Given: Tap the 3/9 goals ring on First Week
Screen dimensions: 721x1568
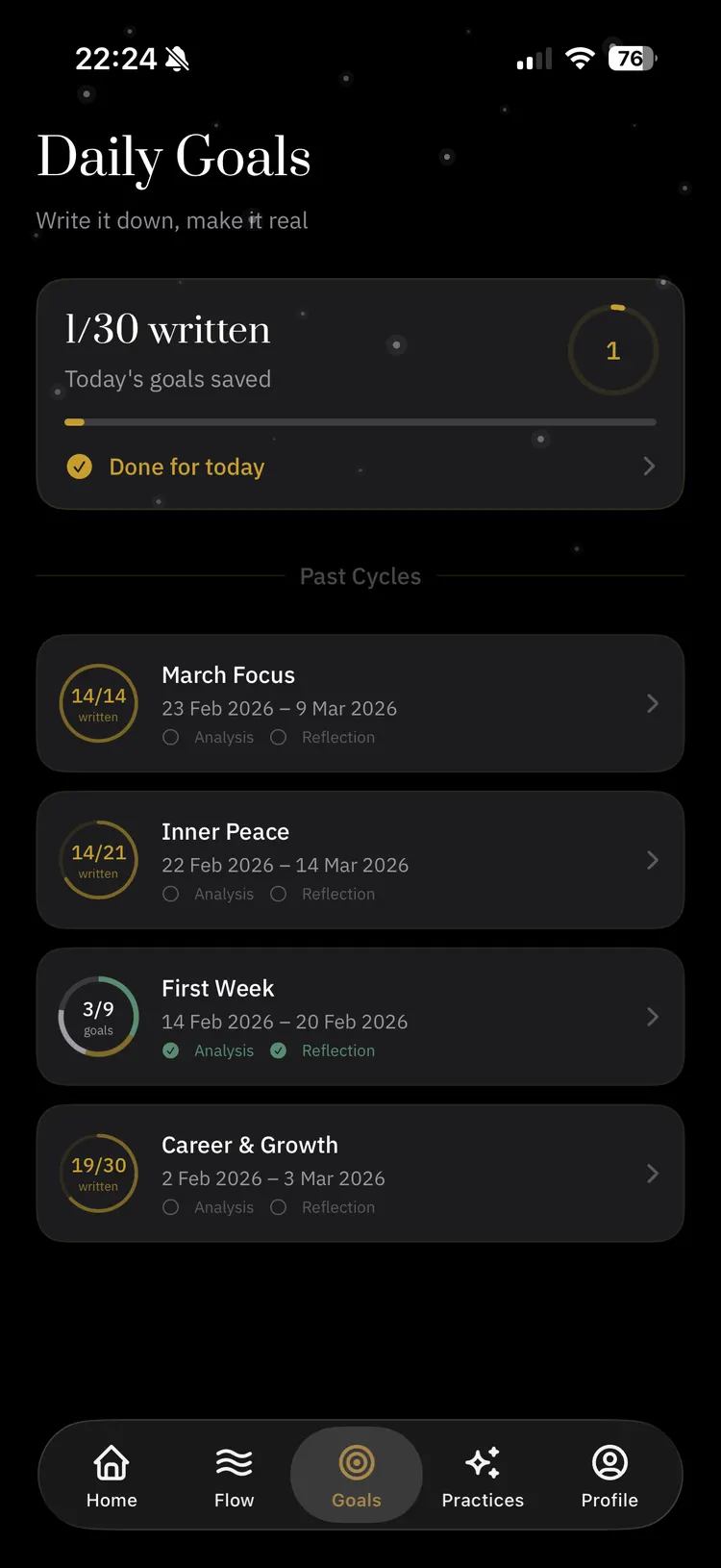Looking at the screenshot, I should [x=99, y=1017].
